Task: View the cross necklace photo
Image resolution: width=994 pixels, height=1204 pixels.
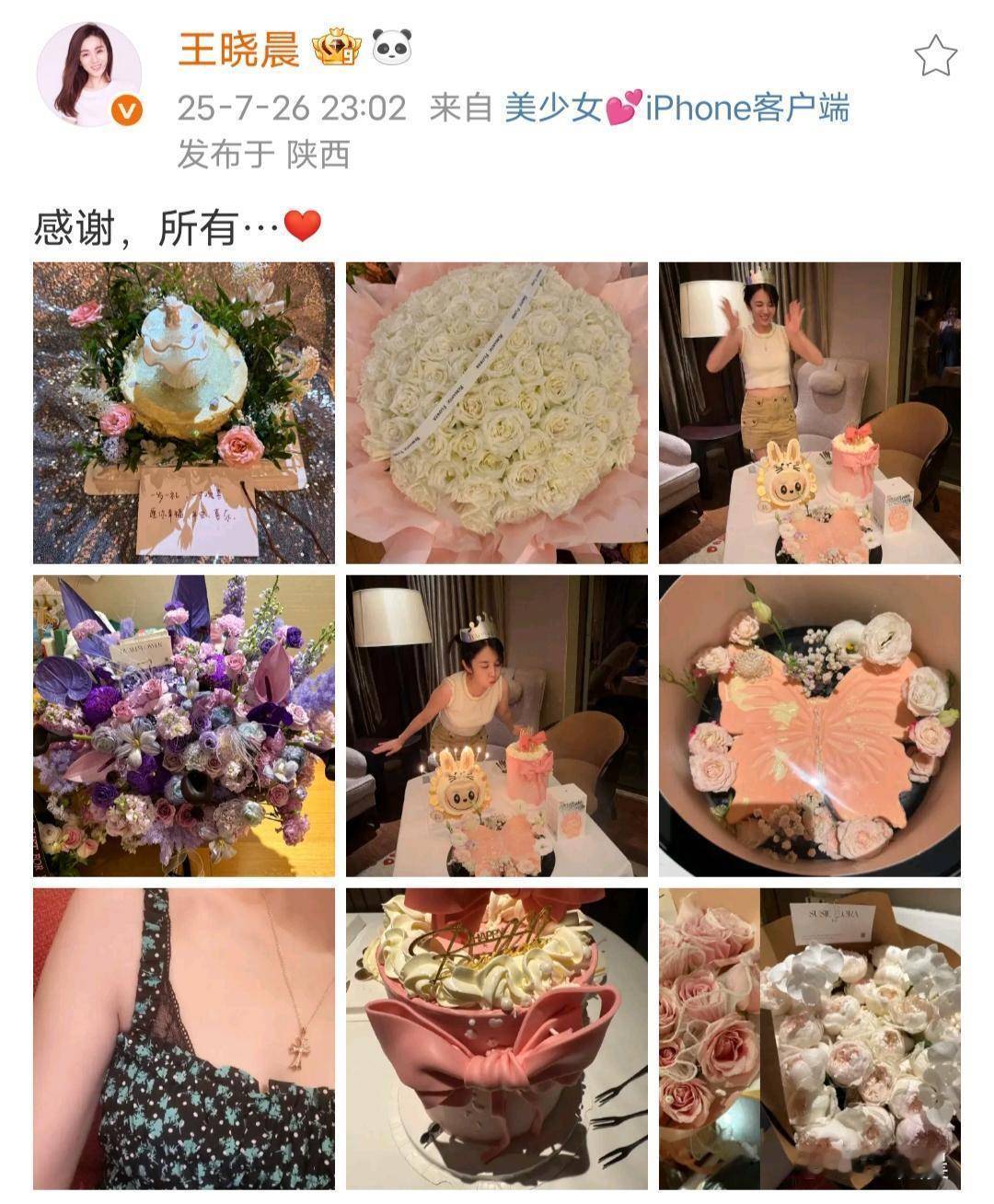Action: click(x=184, y=1038)
